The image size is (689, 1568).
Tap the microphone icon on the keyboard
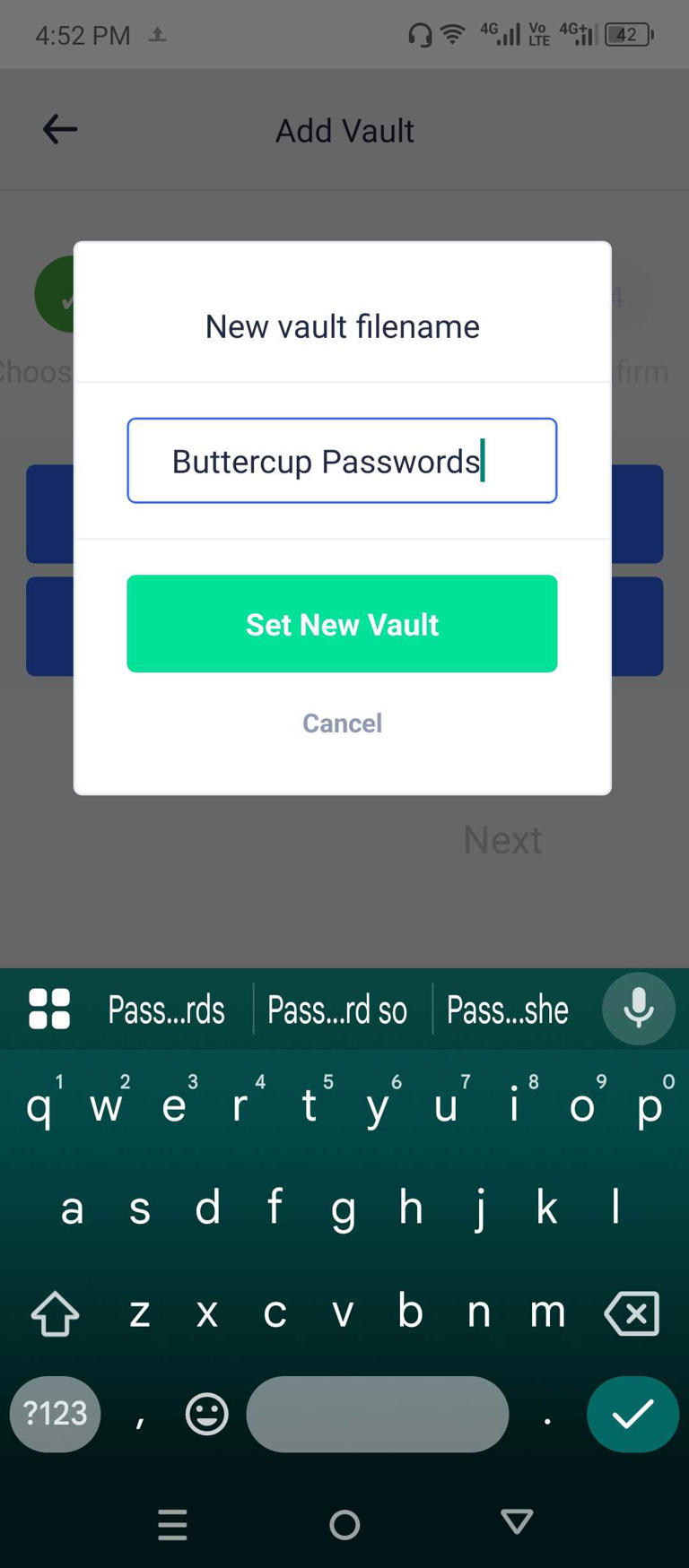(637, 1008)
